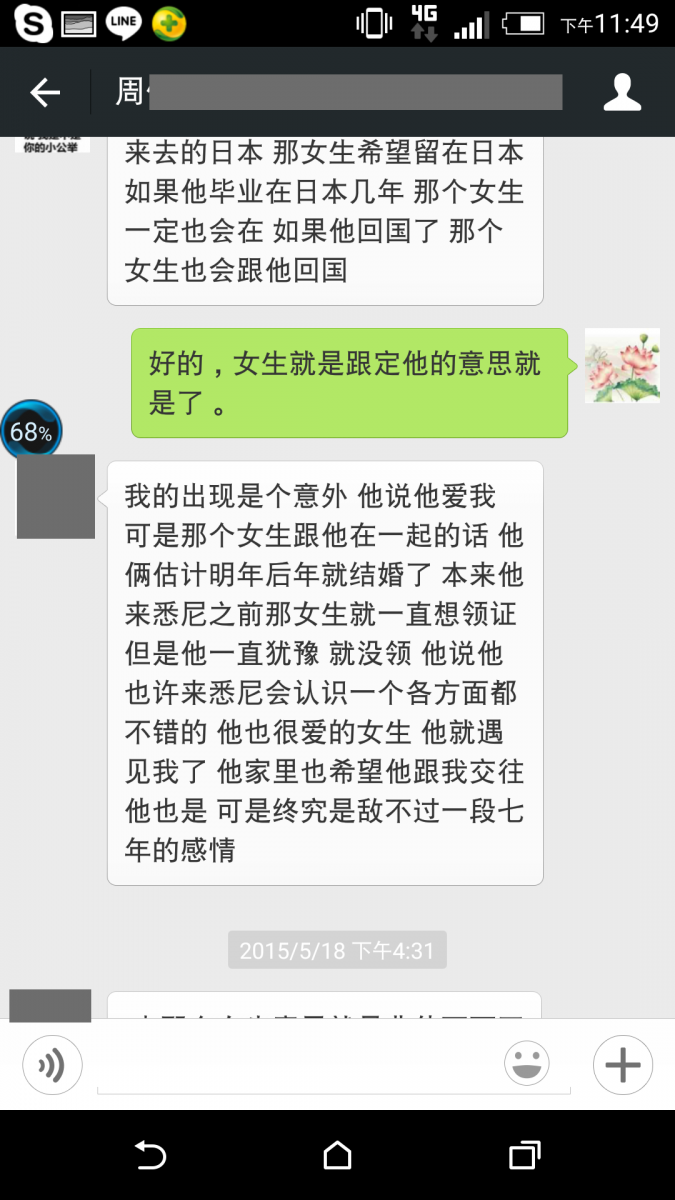Switch to voice message input
675x1200 pixels.
click(x=52, y=1065)
